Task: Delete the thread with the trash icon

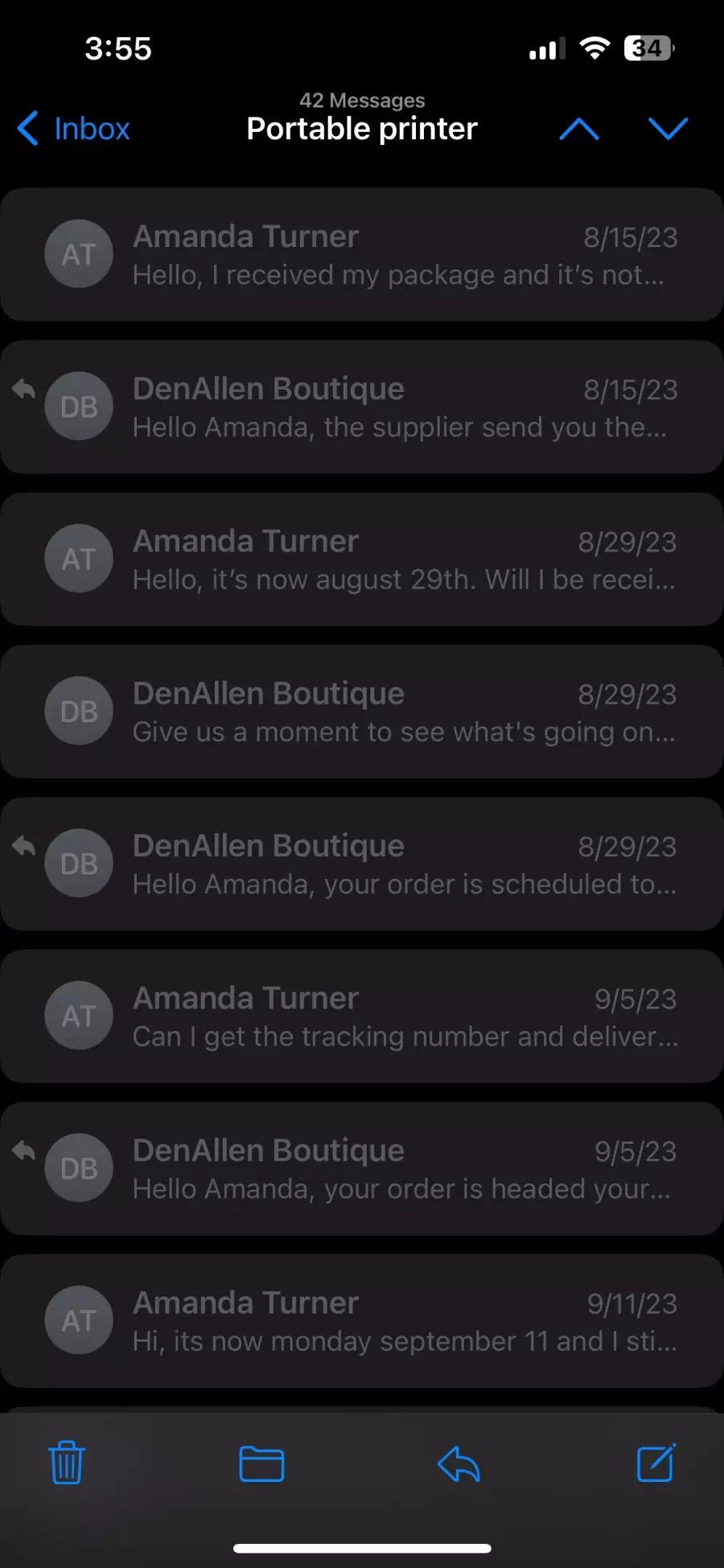Action: coord(67,1463)
